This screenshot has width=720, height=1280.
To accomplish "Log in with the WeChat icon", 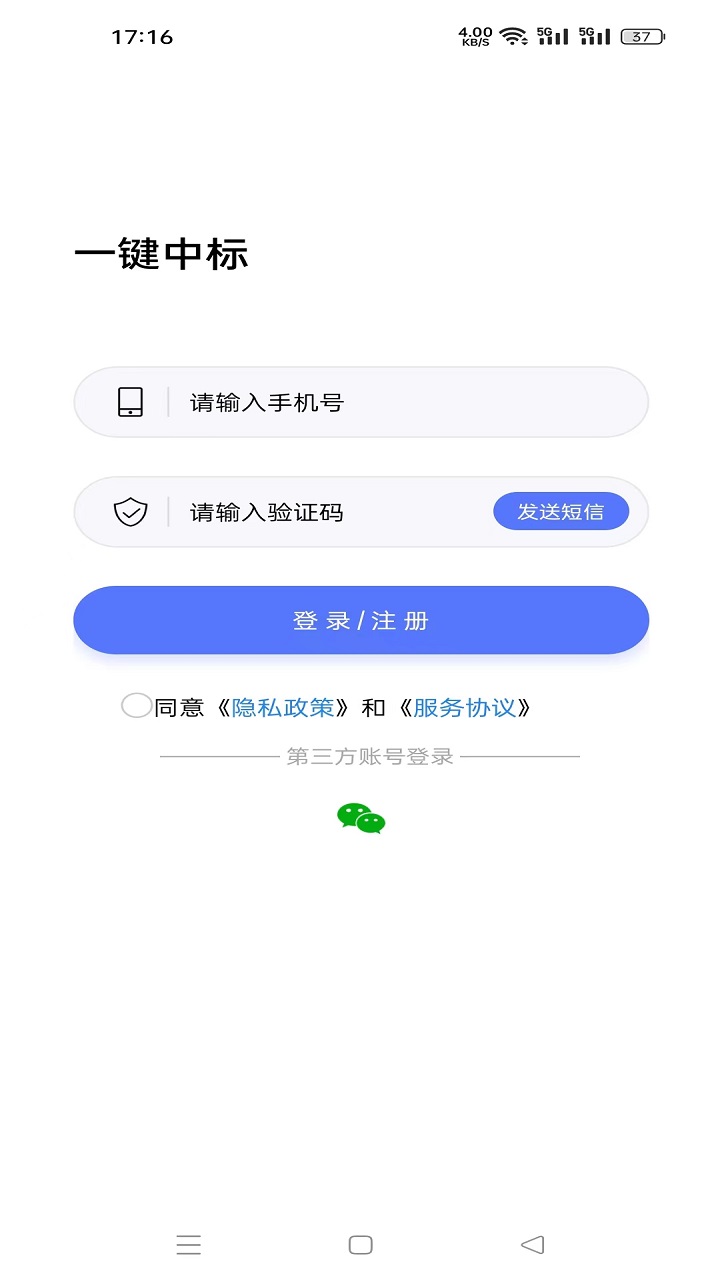I will click(x=361, y=818).
